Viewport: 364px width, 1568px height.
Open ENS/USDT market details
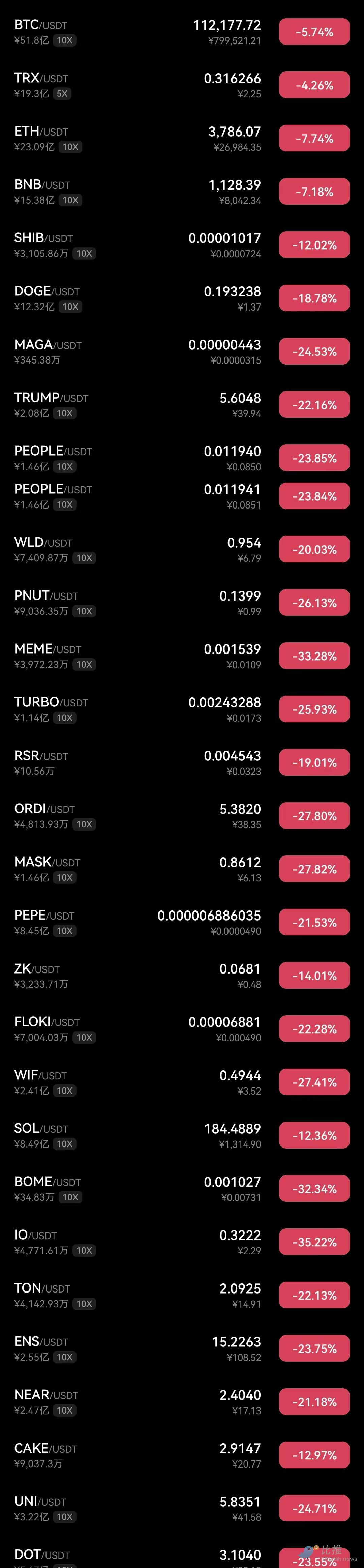tap(41, 1341)
